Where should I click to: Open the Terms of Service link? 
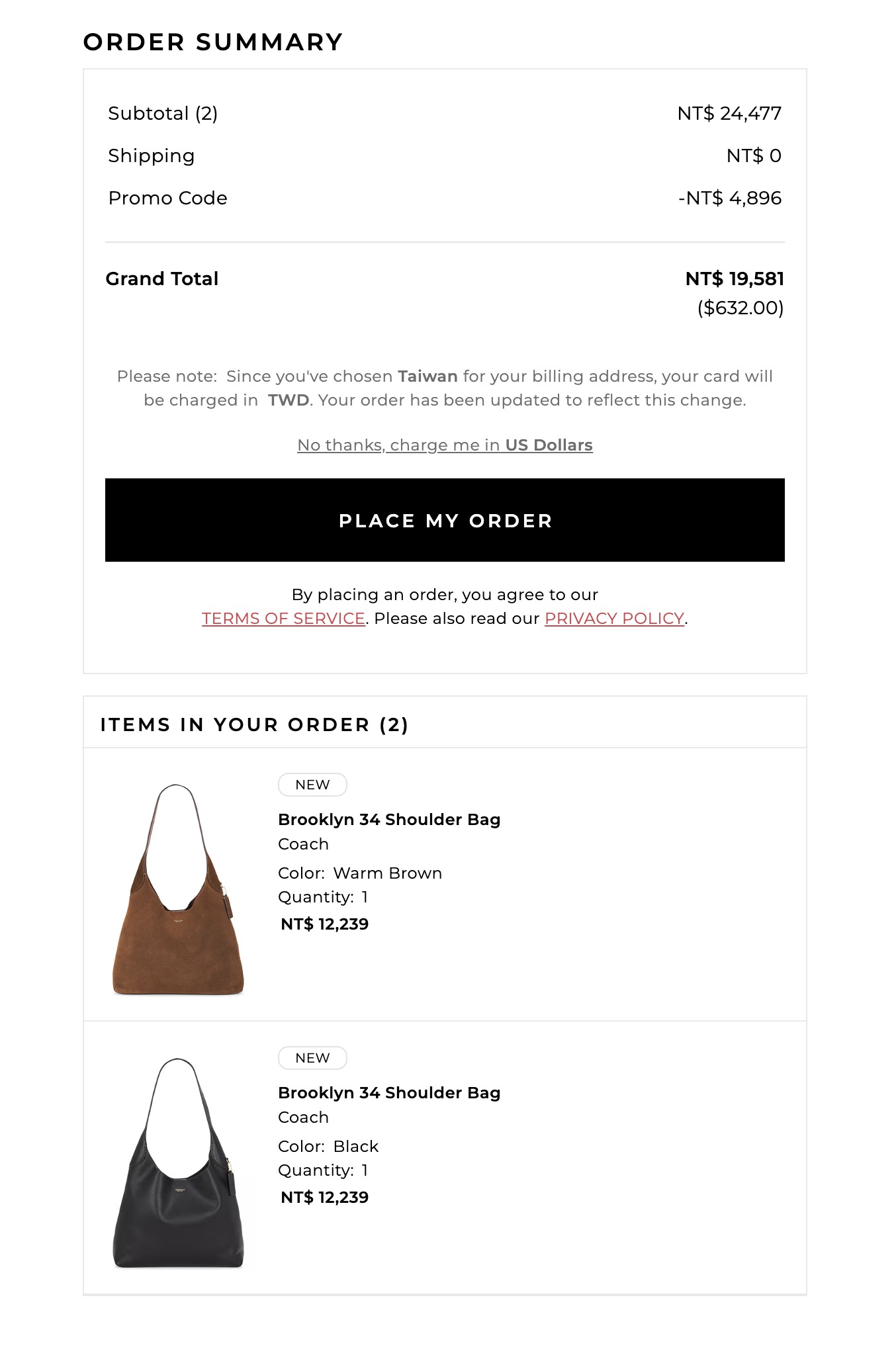(283, 618)
